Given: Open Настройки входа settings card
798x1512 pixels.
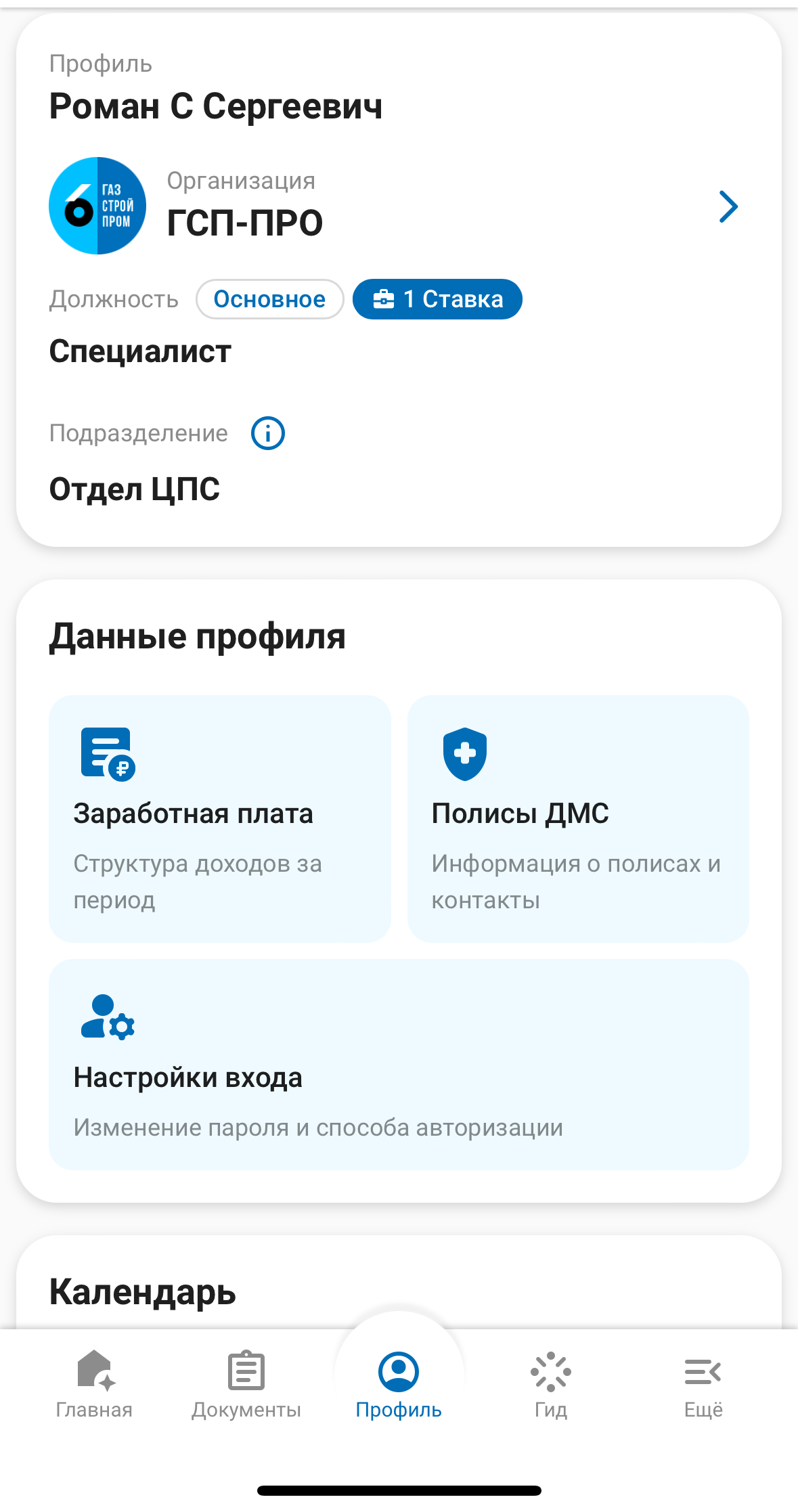Looking at the screenshot, I should coord(399,1064).
